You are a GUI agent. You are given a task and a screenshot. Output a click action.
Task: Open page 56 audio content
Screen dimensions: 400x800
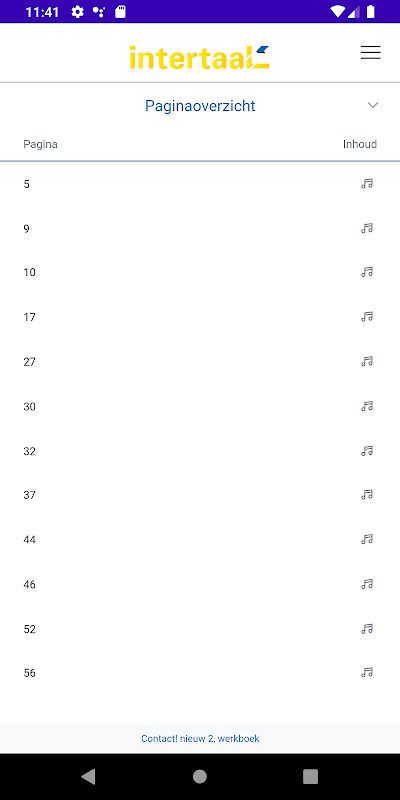(367, 672)
